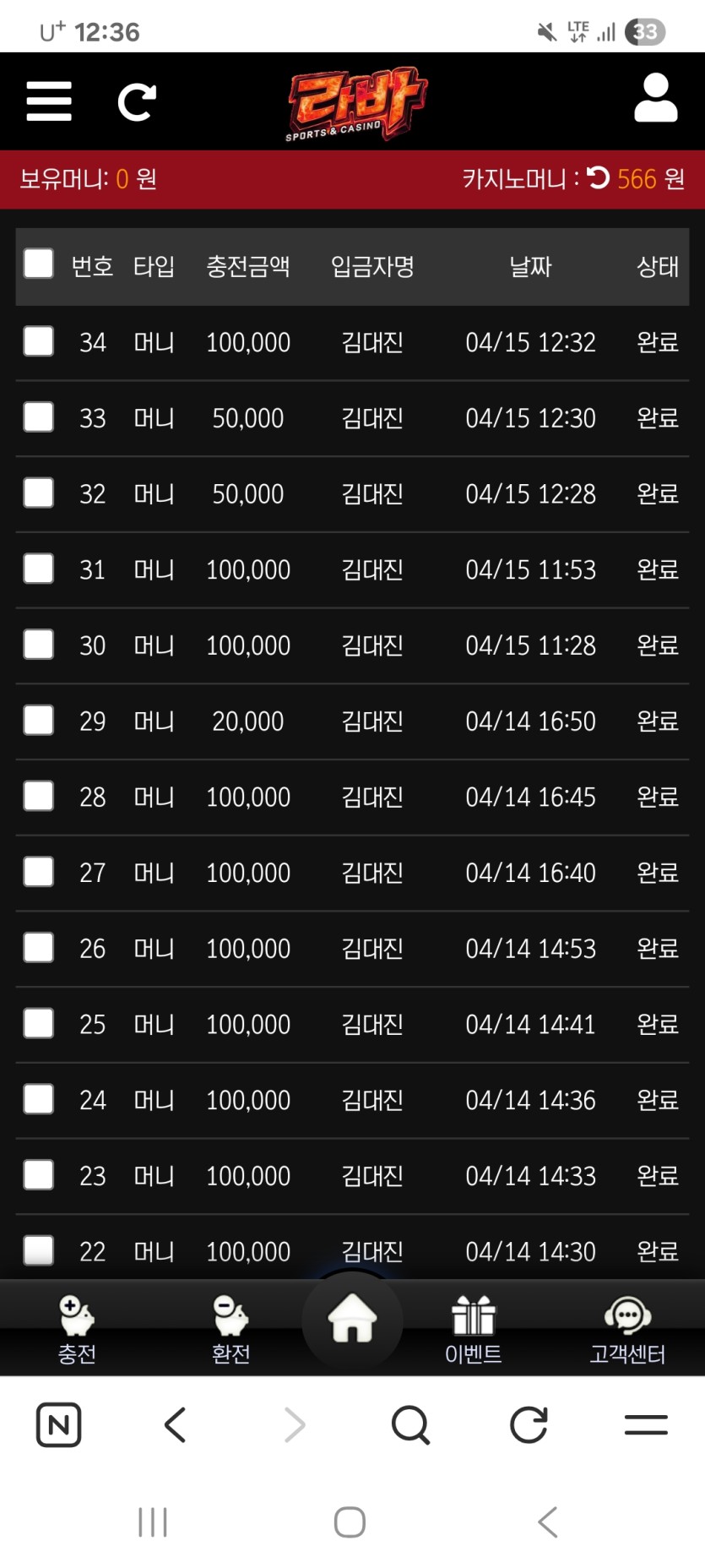Select the checkbox for entry number 25

39,1023
